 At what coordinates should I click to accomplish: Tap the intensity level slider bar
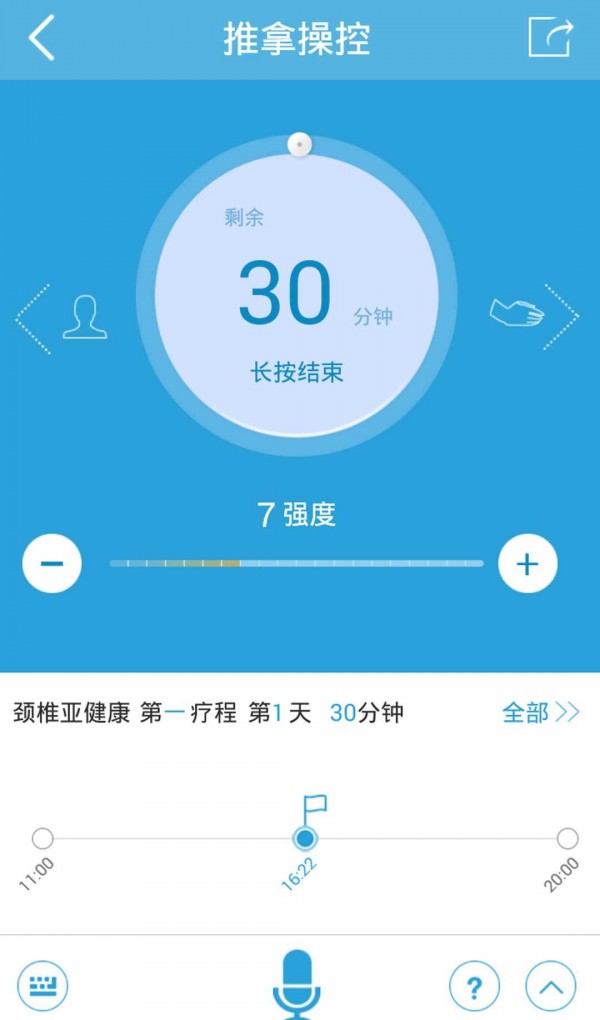point(296,564)
